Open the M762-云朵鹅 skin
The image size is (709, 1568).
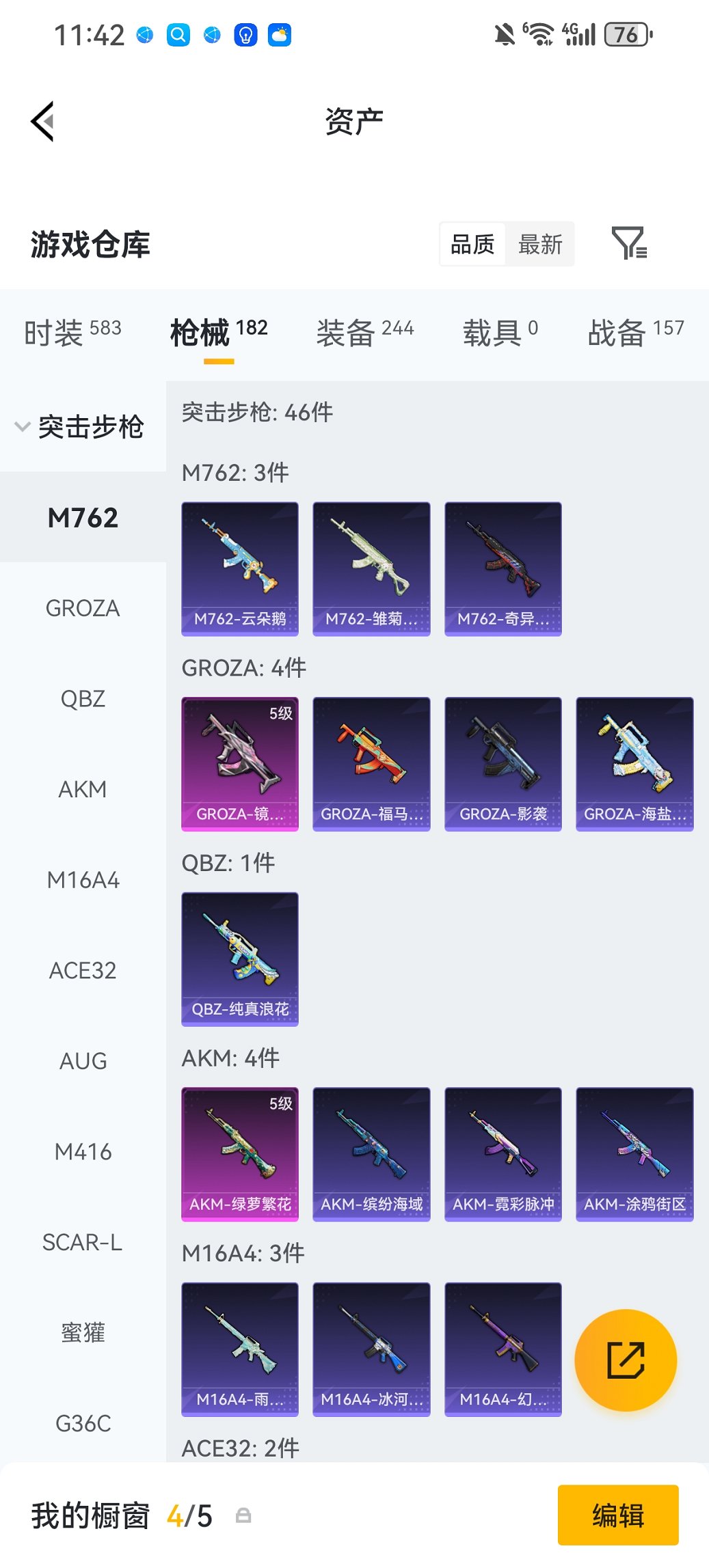240,569
